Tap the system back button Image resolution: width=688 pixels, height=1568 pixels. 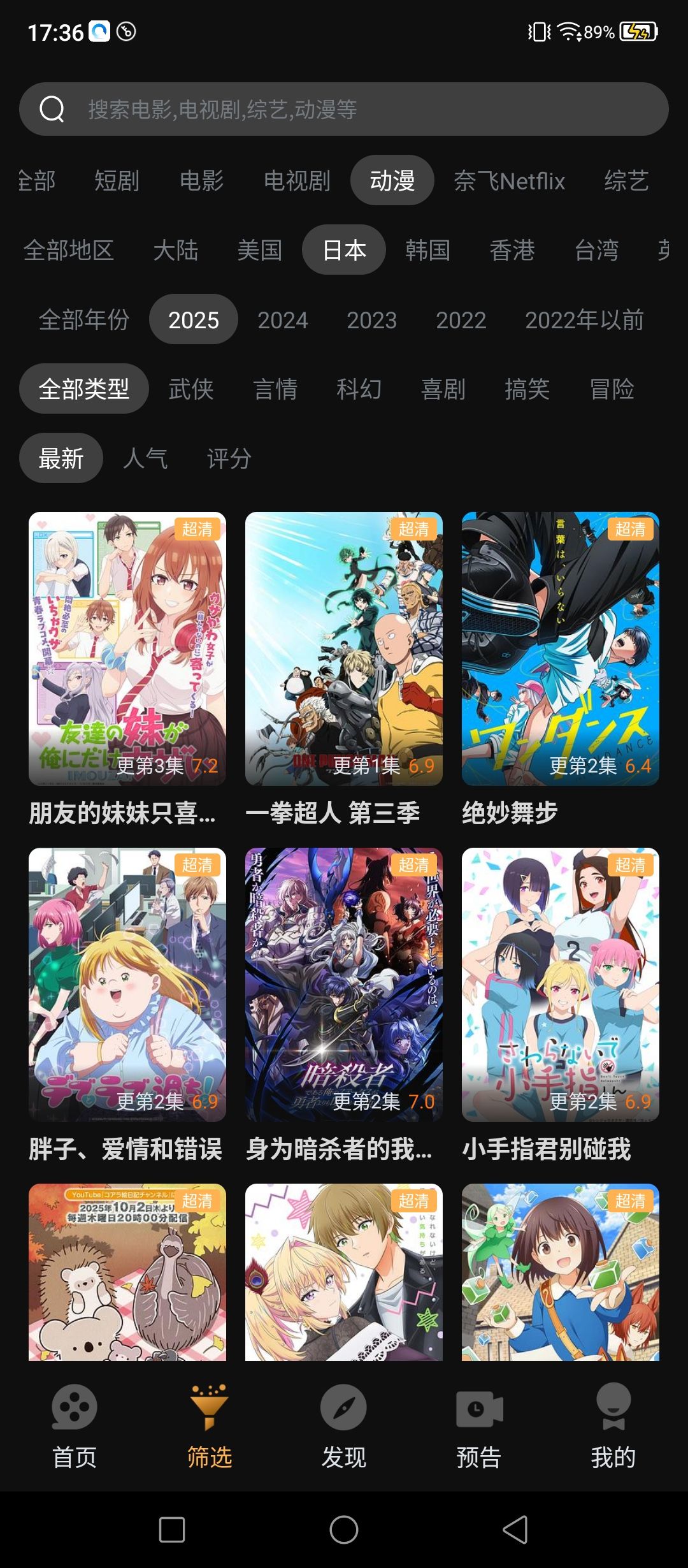click(515, 1530)
